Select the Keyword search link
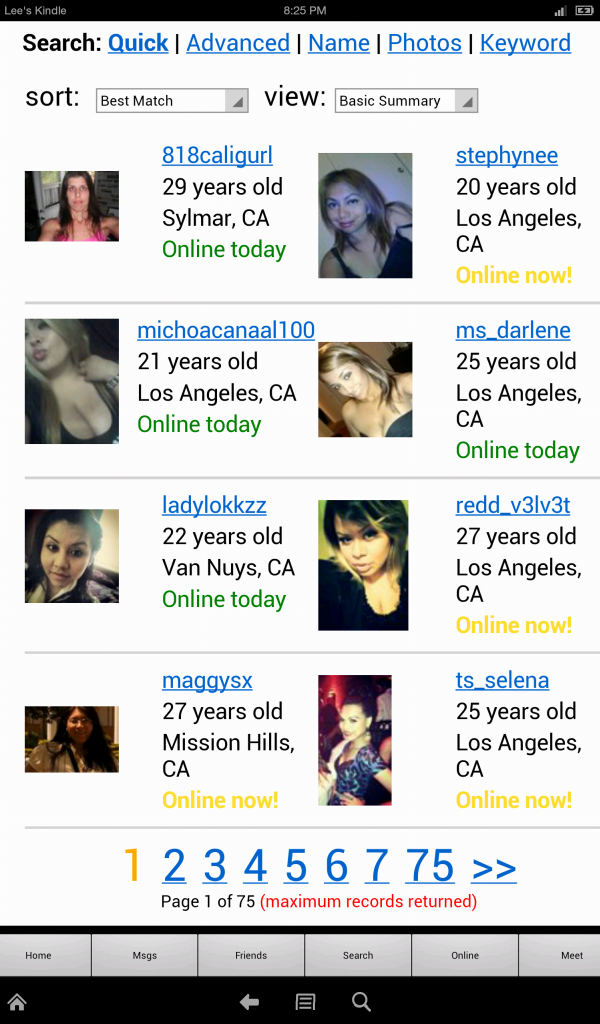The image size is (600, 1024). pyautogui.click(x=525, y=43)
